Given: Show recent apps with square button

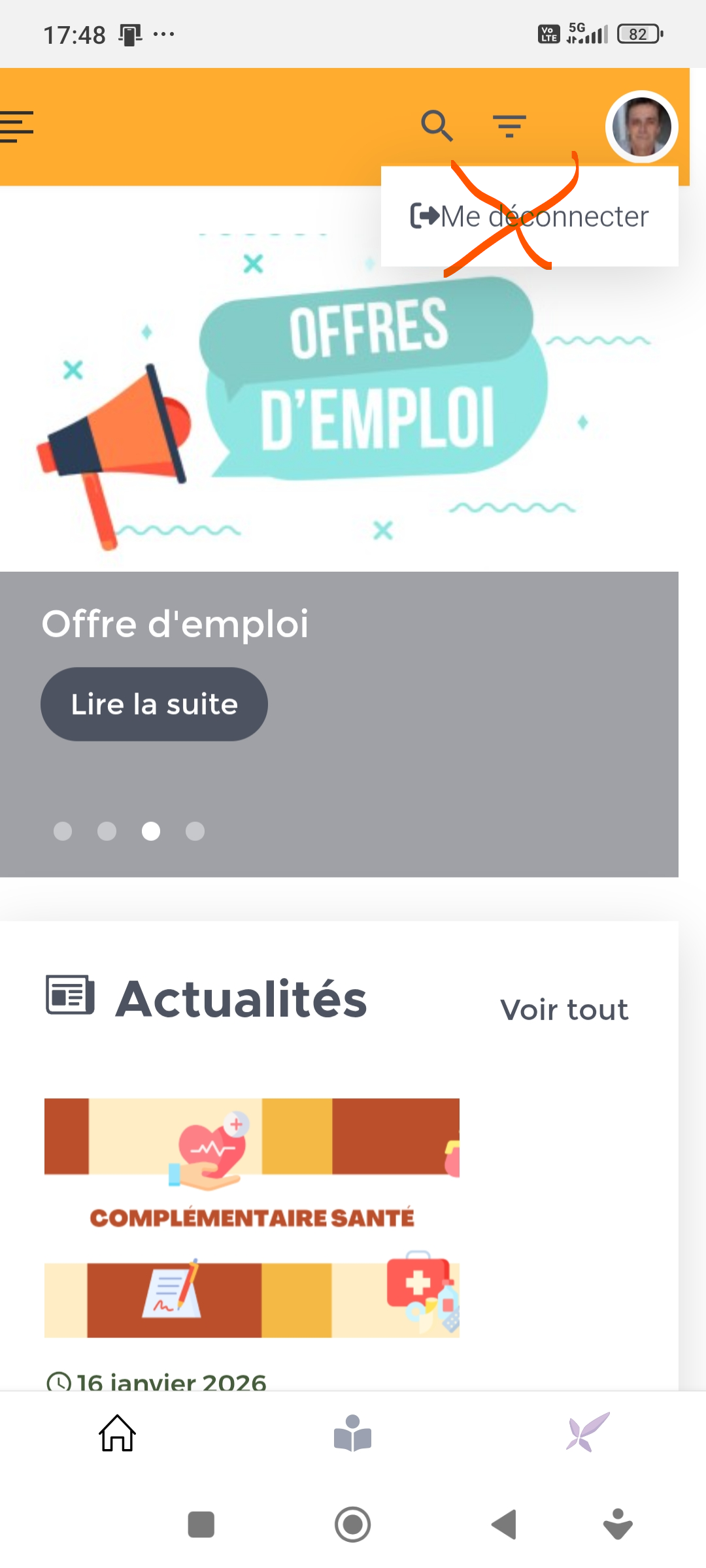Looking at the screenshot, I should point(201,1525).
